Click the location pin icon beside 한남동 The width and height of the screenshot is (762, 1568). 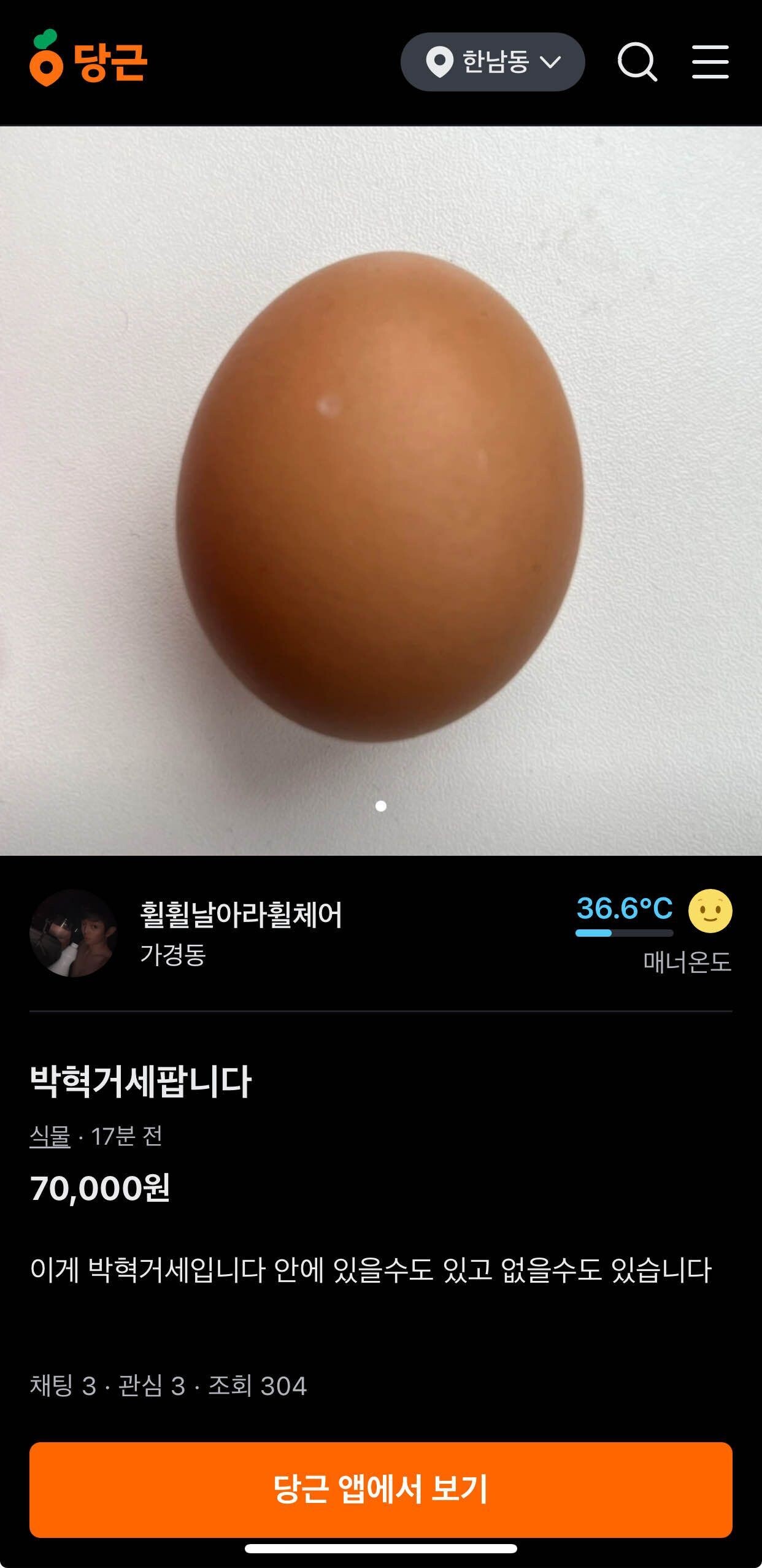click(x=441, y=61)
